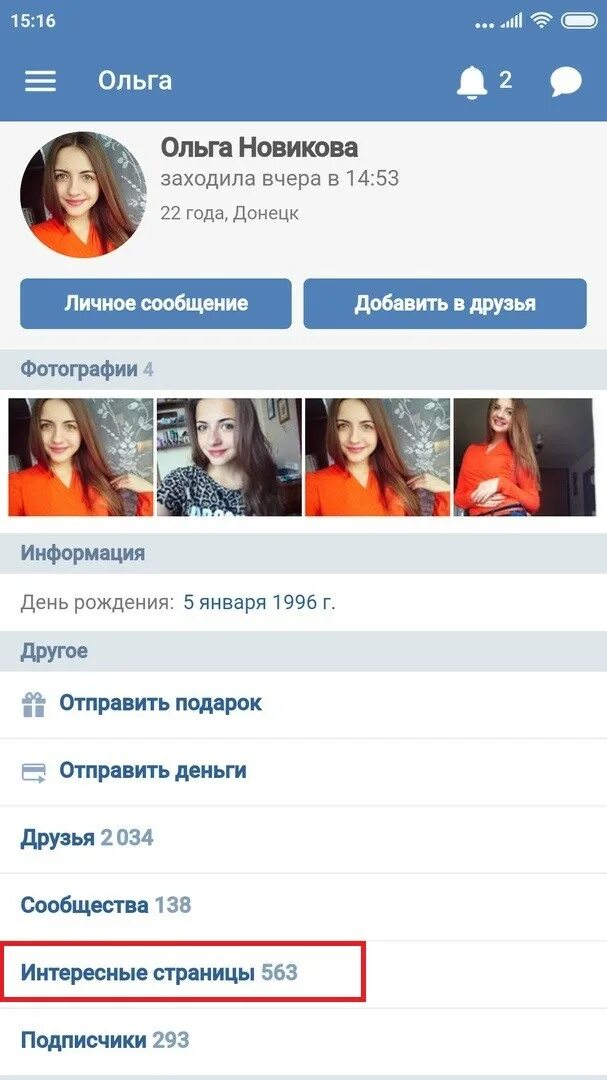Open the notifications bell
The image size is (607, 1080).
pos(472,83)
